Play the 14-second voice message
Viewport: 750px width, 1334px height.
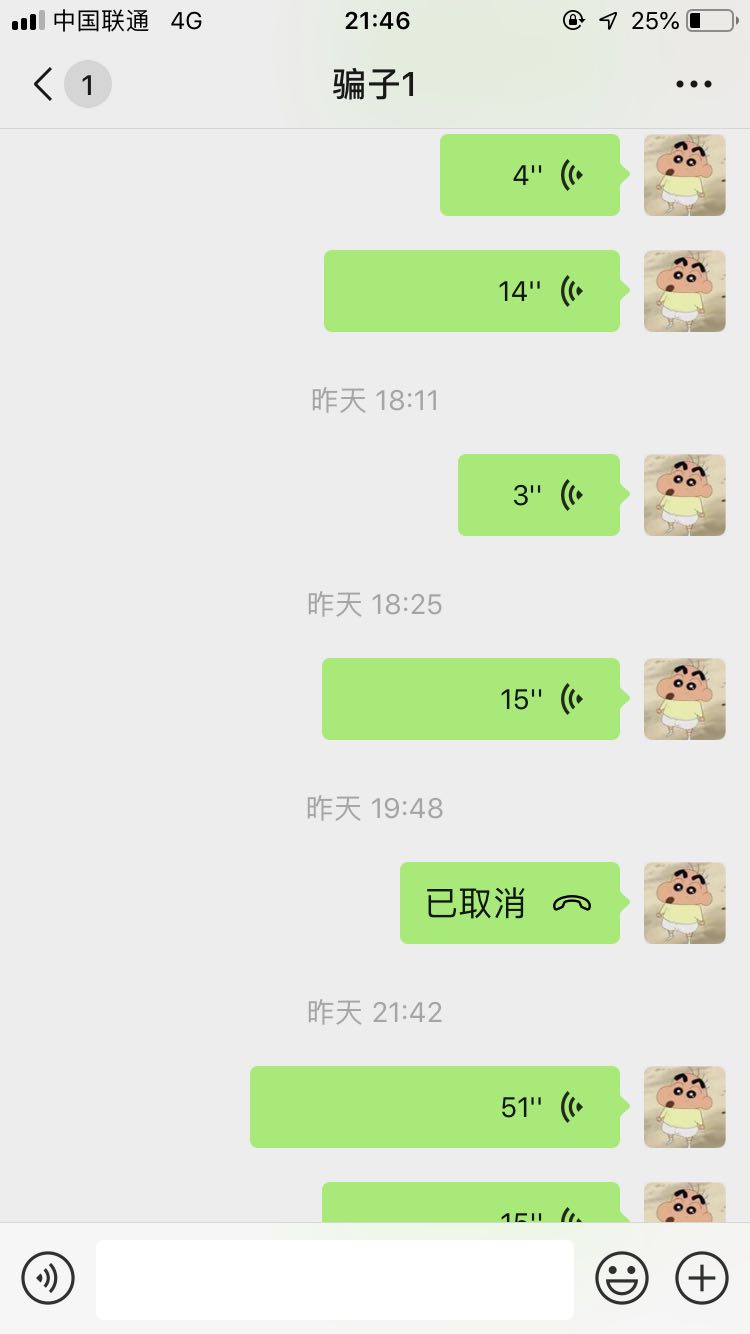472,291
